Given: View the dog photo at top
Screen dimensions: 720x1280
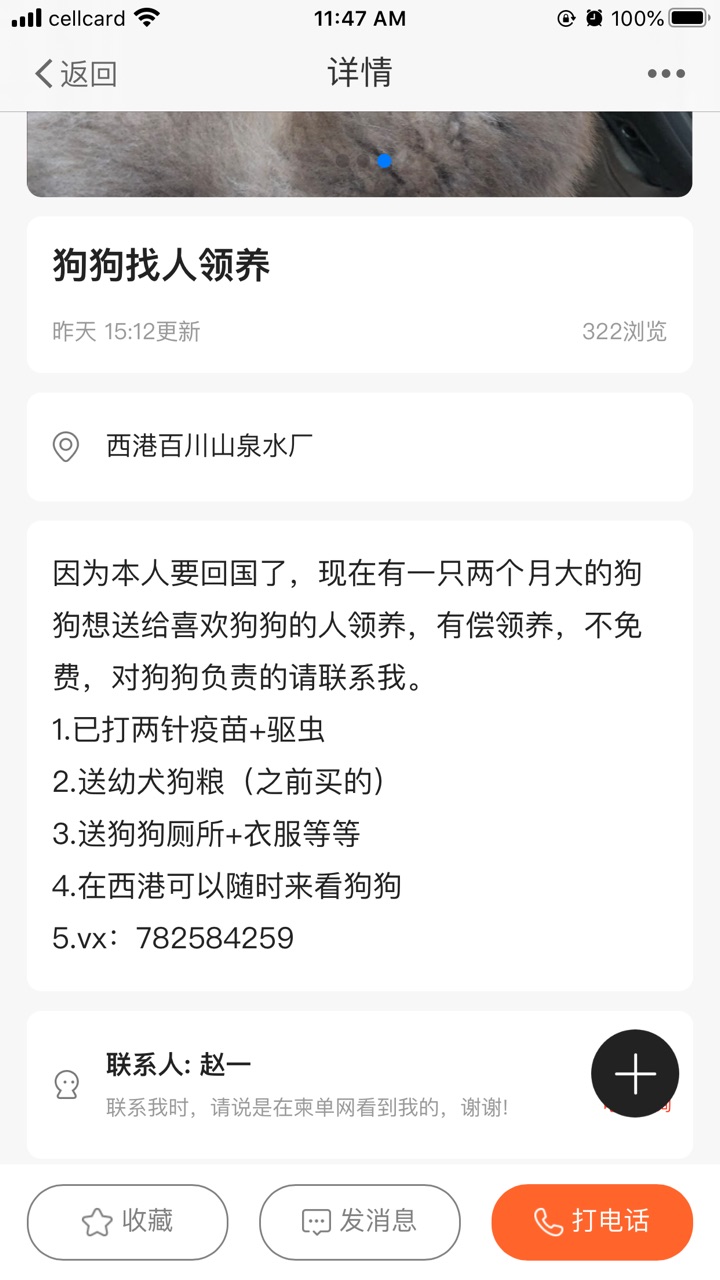Looking at the screenshot, I should pos(360,155).
